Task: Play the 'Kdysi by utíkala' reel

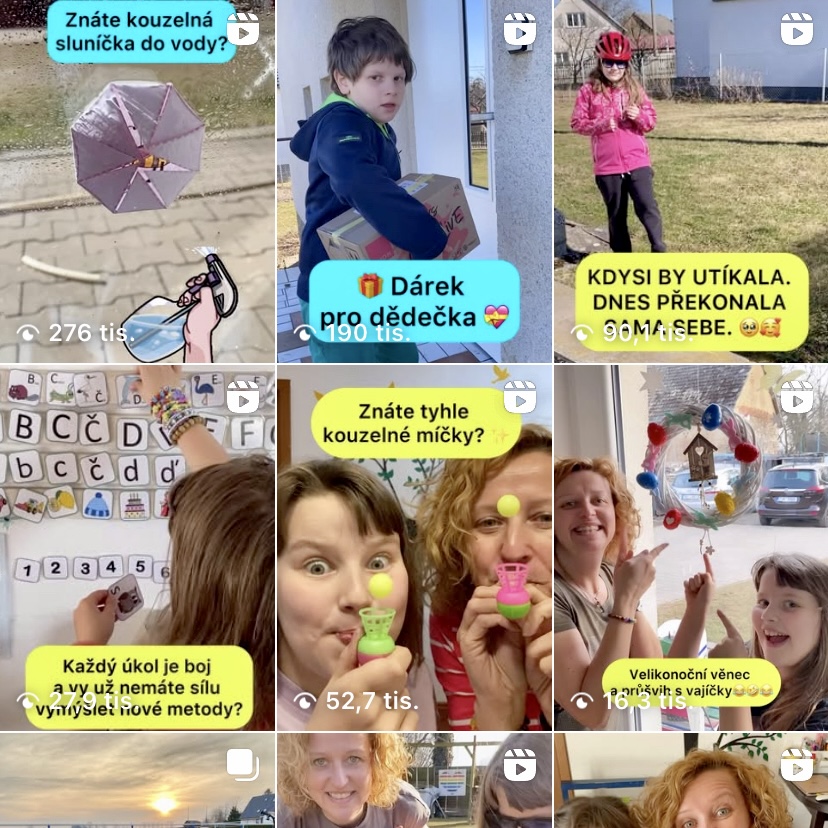Action: click(690, 180)
